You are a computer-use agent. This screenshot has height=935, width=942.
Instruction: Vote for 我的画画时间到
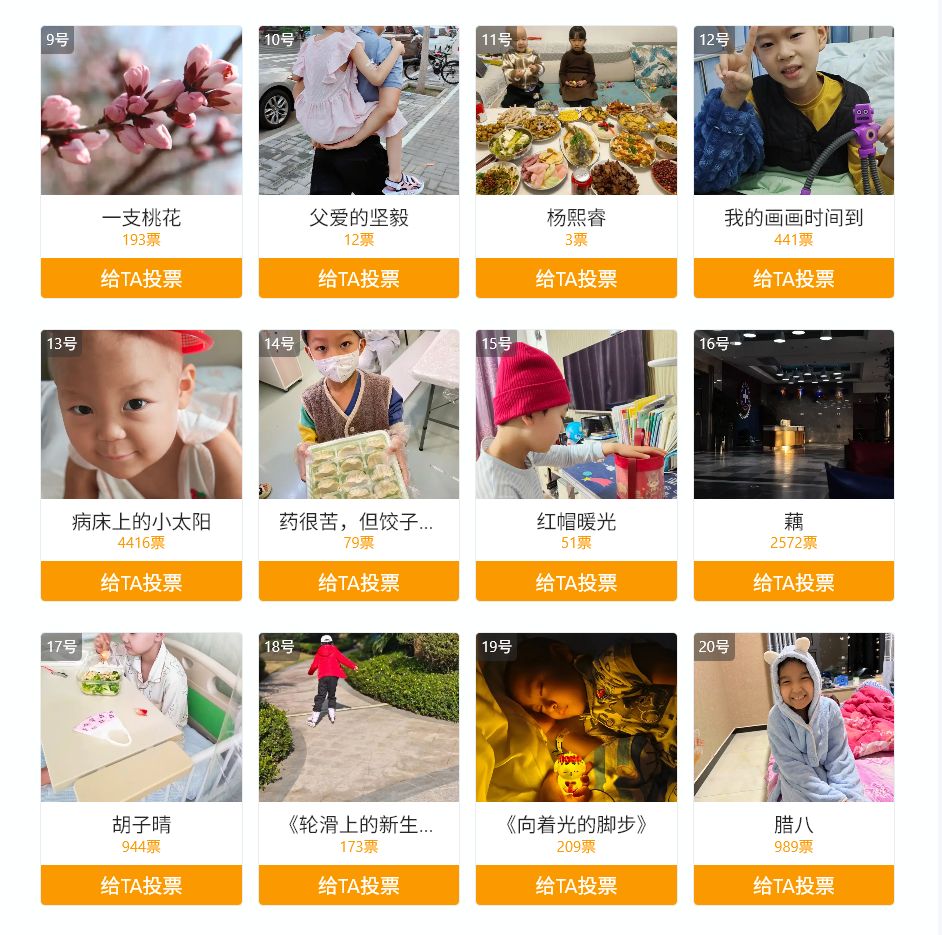click(x=794, y=278)
